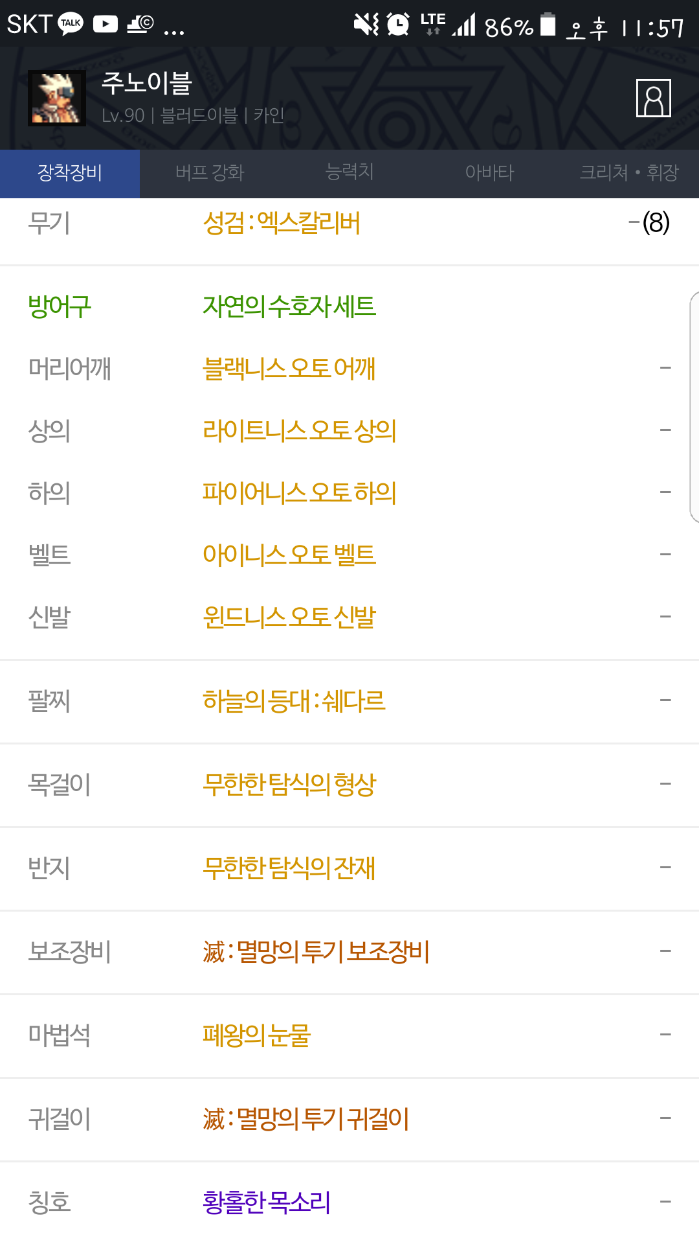Screen dimensions: 699x1244
Task: Open weapon 성검 : 엑스칼리버
Action: [x=281, y=223]
